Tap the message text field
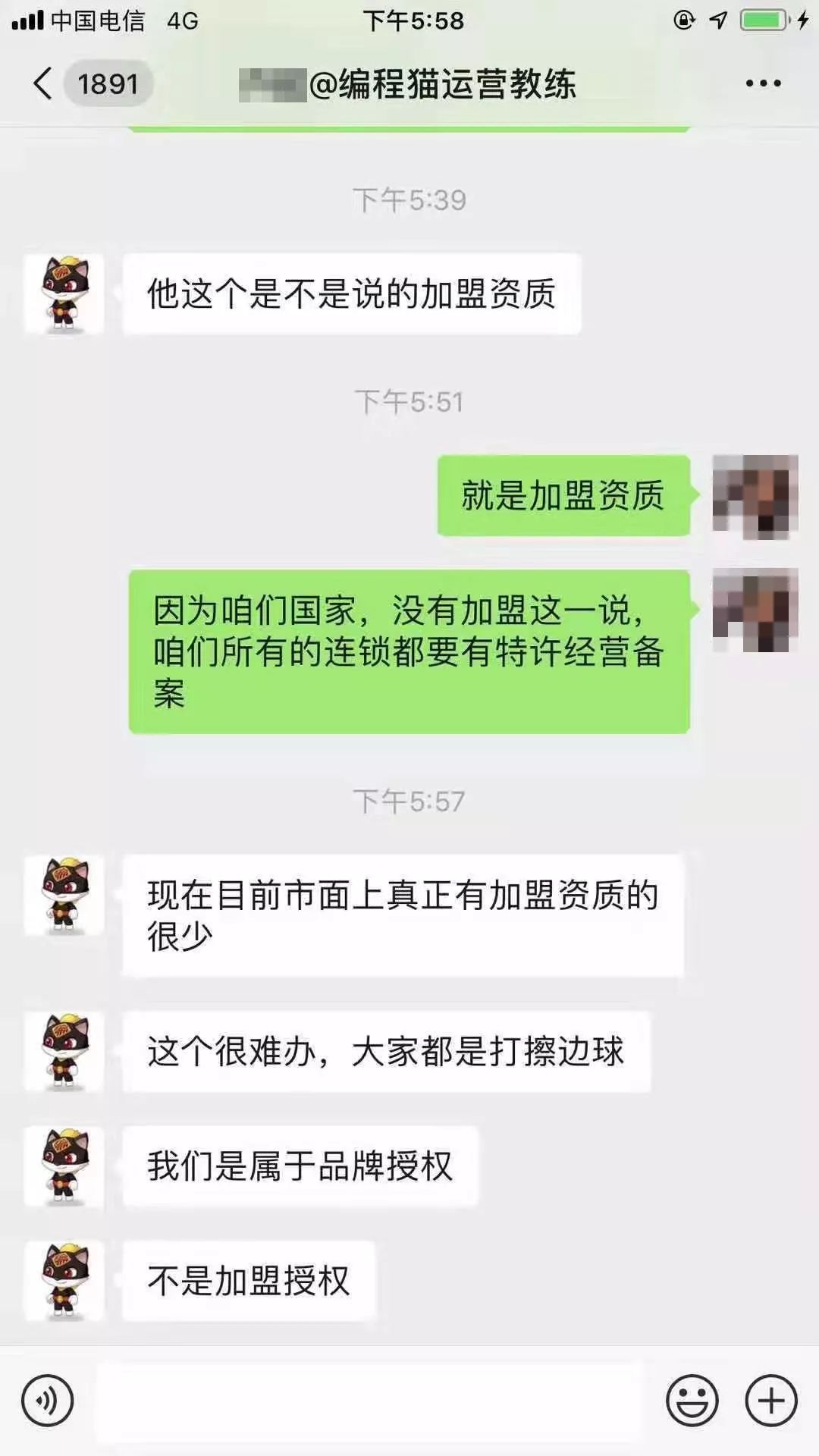 coord(369,1401)
